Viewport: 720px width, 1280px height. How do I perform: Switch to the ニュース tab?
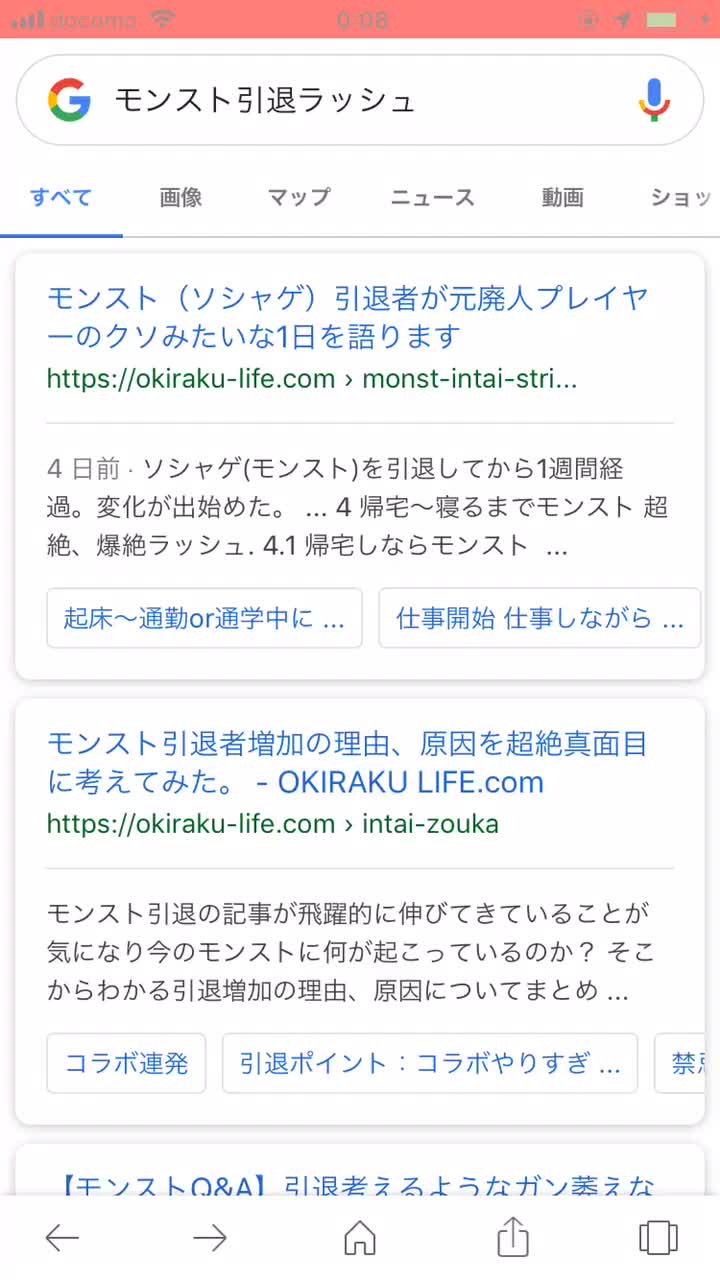[x=432, y=197]
